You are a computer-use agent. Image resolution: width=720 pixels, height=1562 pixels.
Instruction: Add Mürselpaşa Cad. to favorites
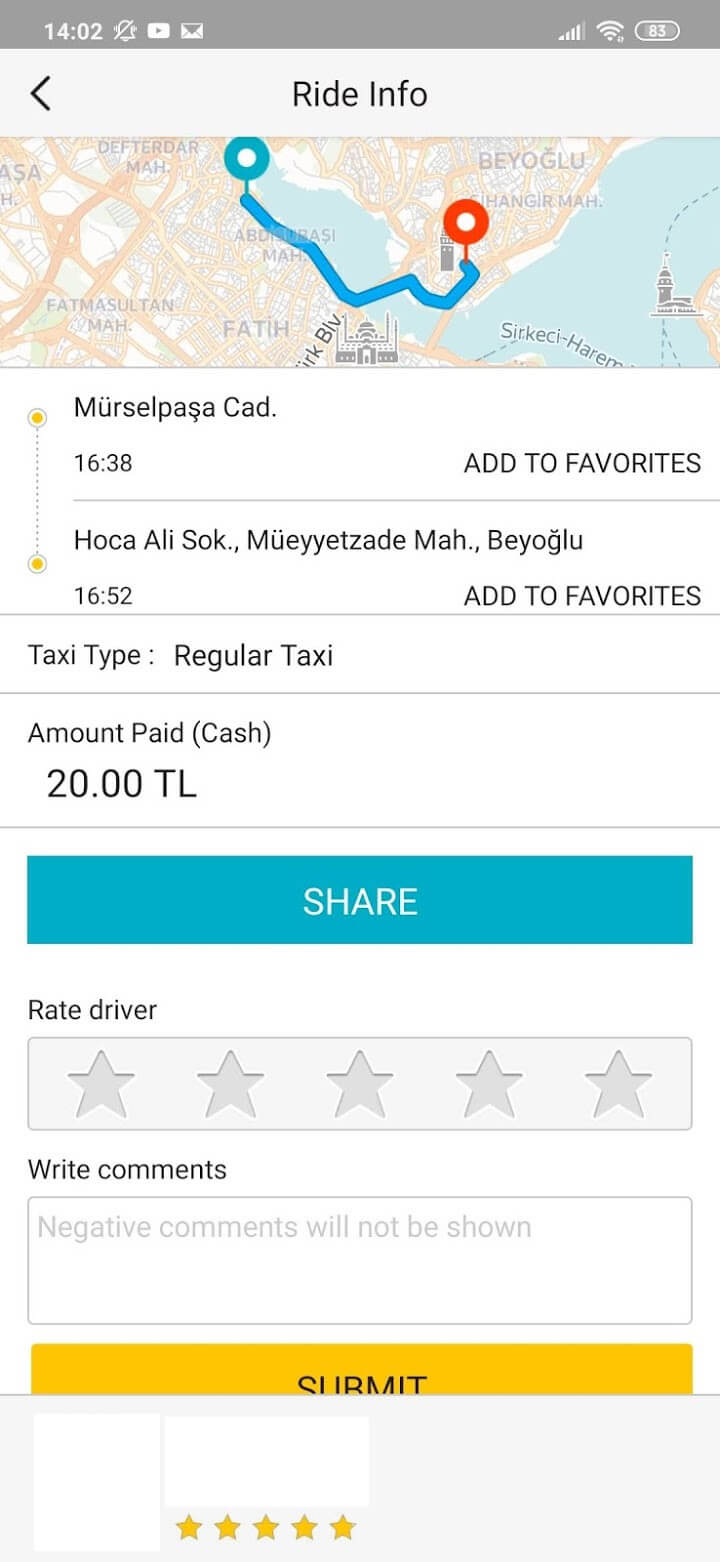point(581,462)
